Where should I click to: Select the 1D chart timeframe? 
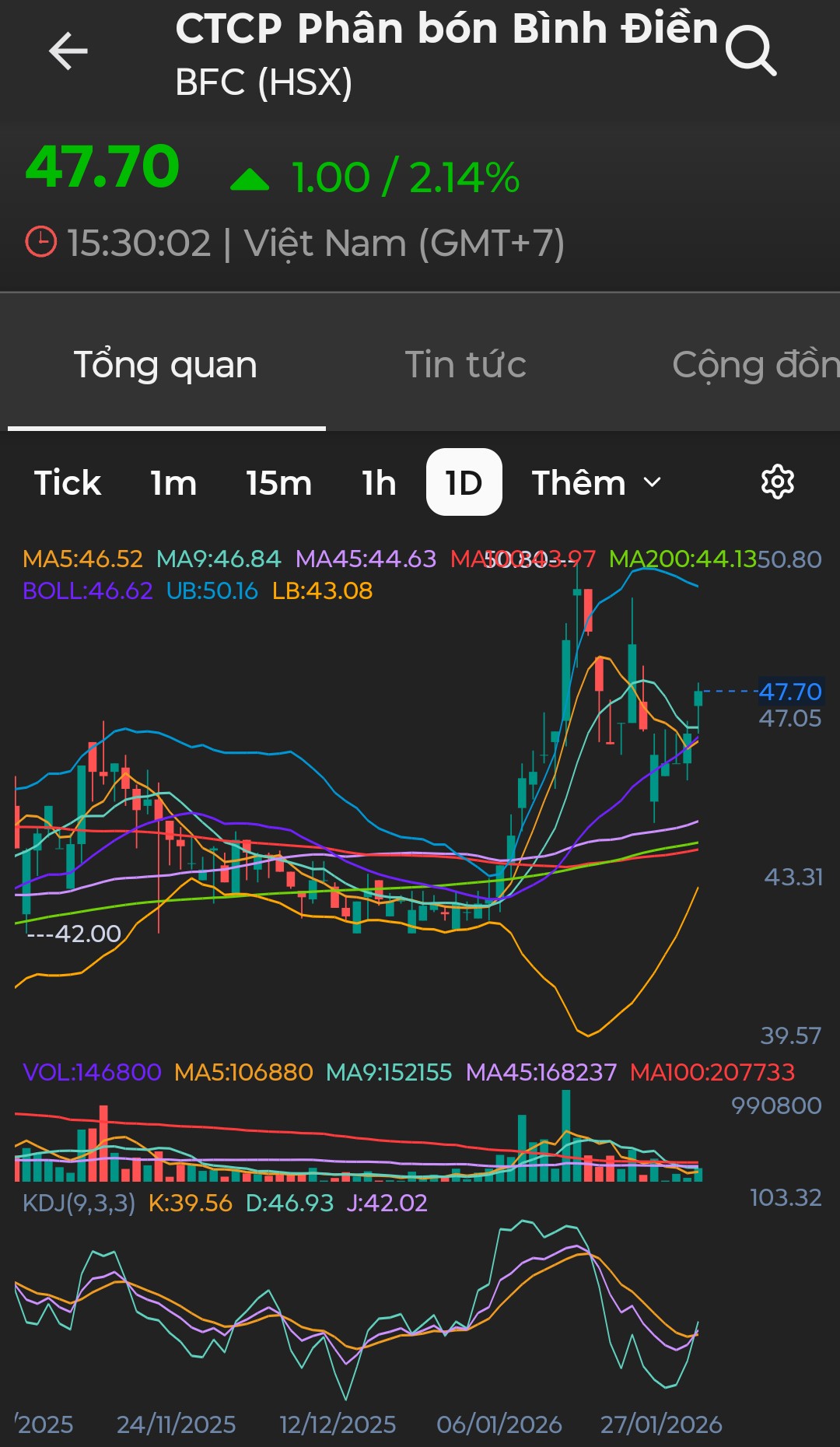(464, 483)
